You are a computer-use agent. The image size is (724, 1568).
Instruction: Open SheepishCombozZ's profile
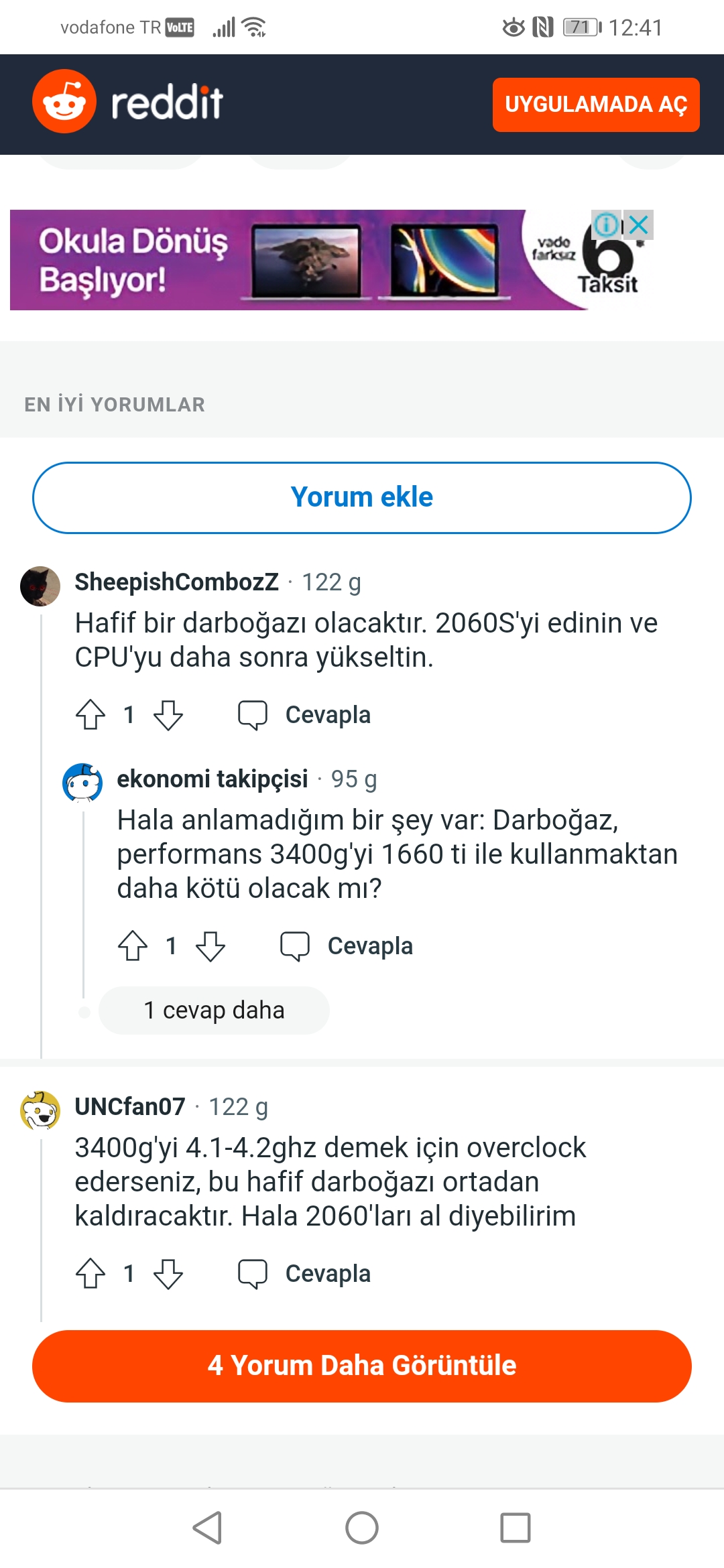[x=176, y=582]
